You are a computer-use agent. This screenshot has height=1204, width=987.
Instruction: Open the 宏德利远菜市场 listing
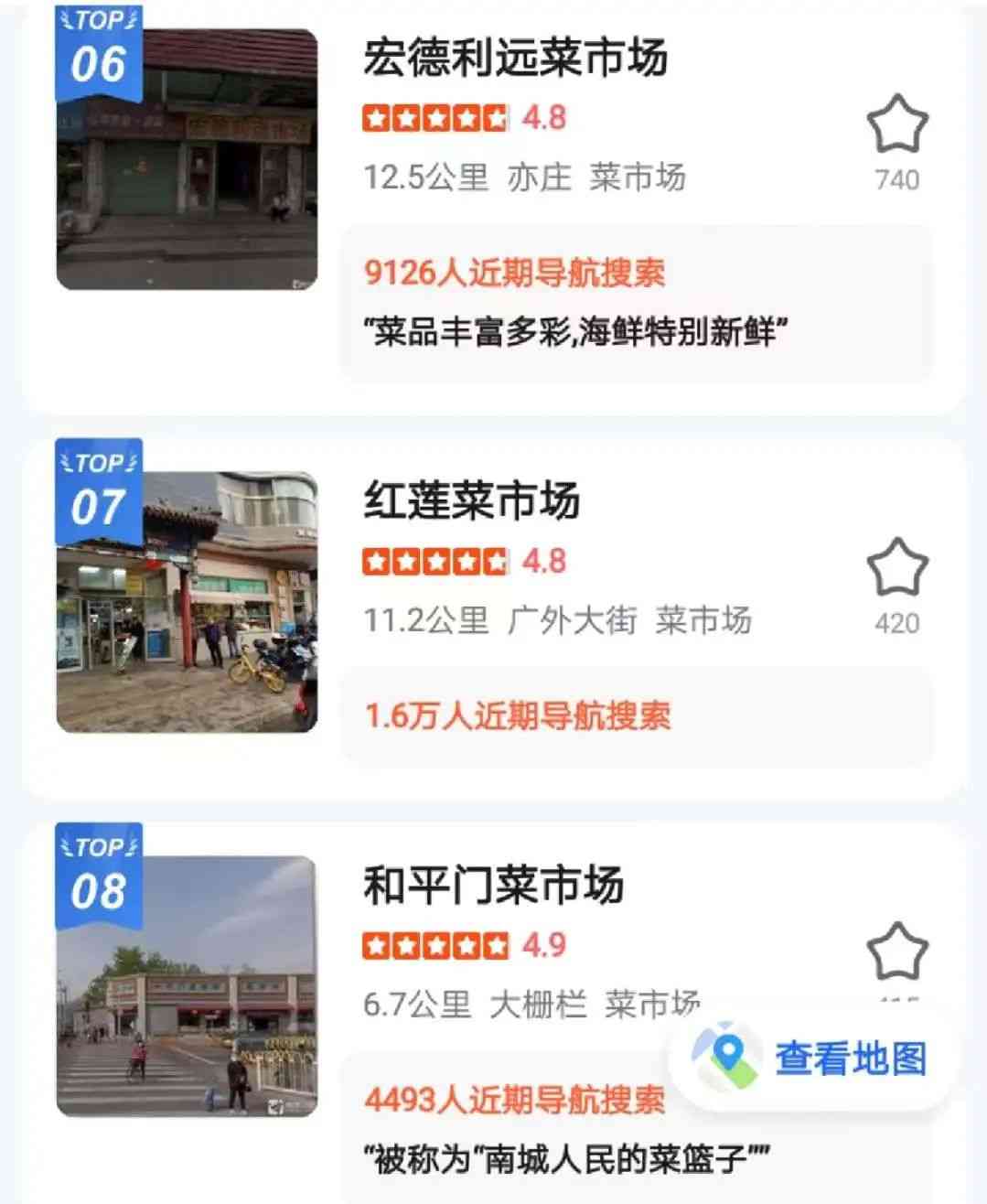515,59
